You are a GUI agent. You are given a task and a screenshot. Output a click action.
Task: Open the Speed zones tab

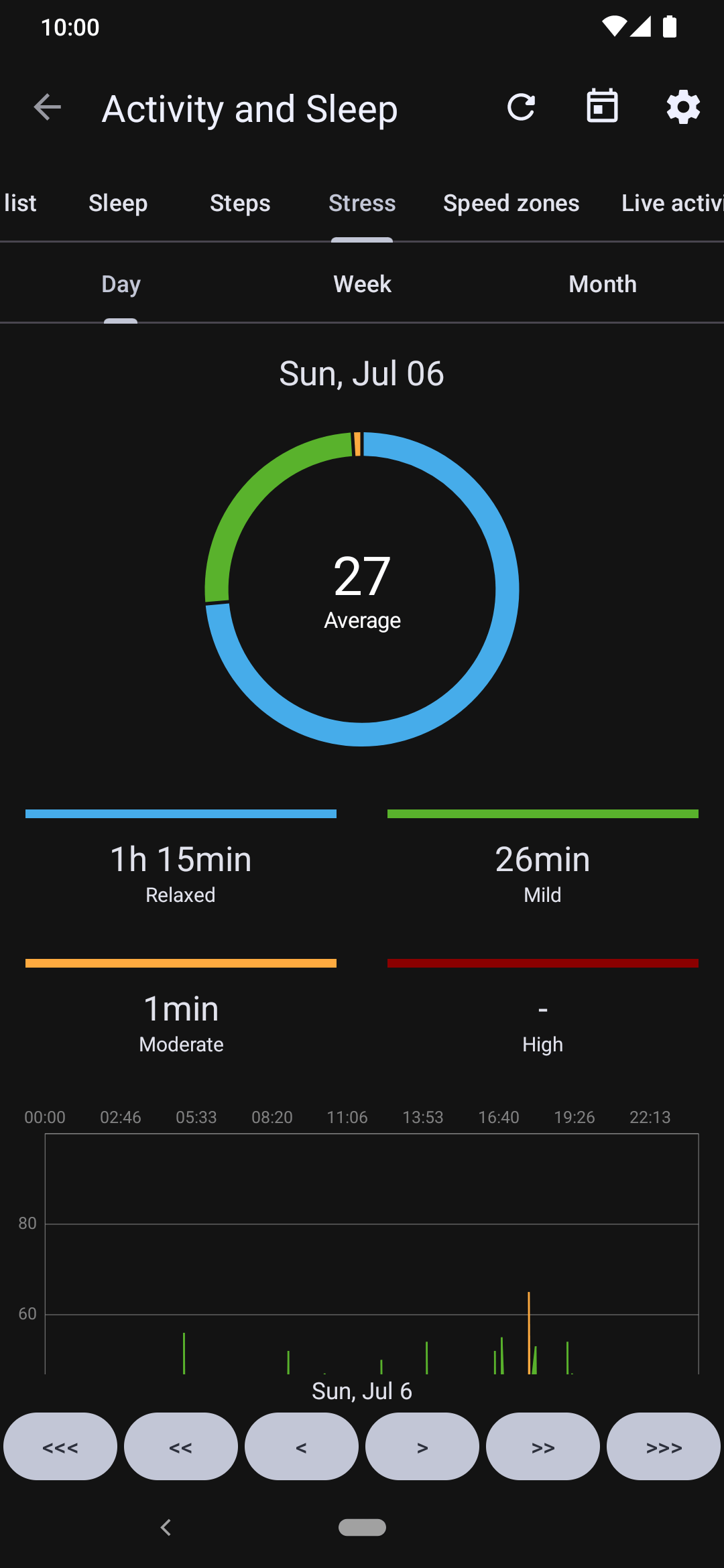(x=511, y=202)
